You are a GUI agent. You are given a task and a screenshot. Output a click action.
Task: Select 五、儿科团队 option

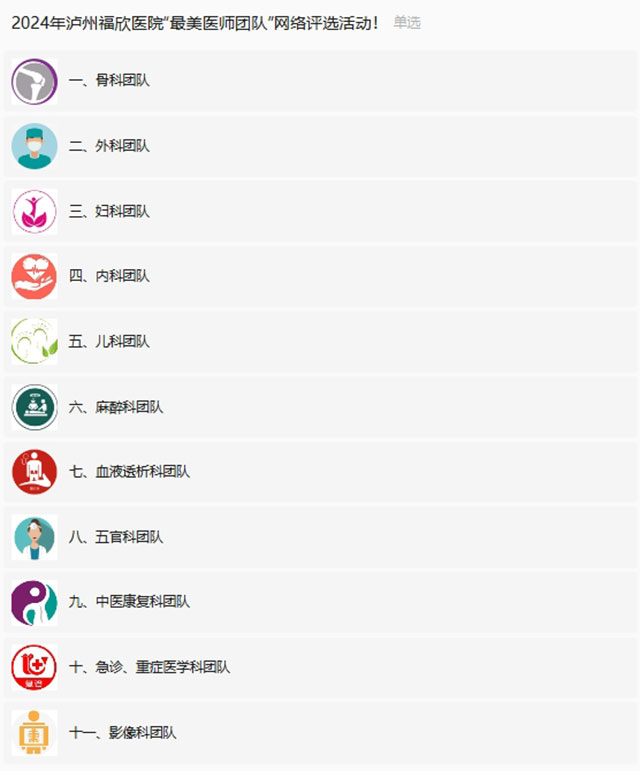(x=109, y=341)
